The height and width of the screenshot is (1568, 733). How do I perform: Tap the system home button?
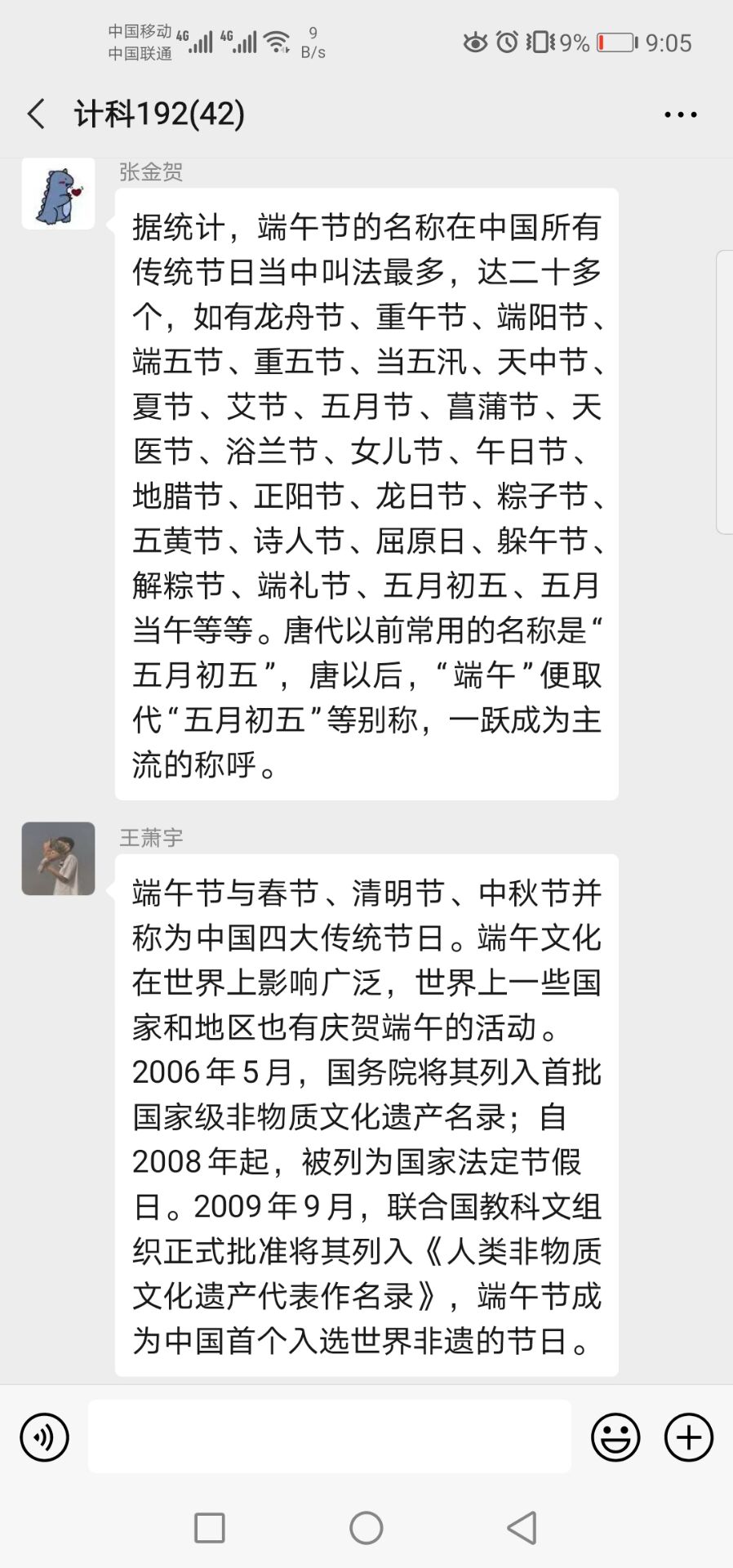(x=366, y=1528)
